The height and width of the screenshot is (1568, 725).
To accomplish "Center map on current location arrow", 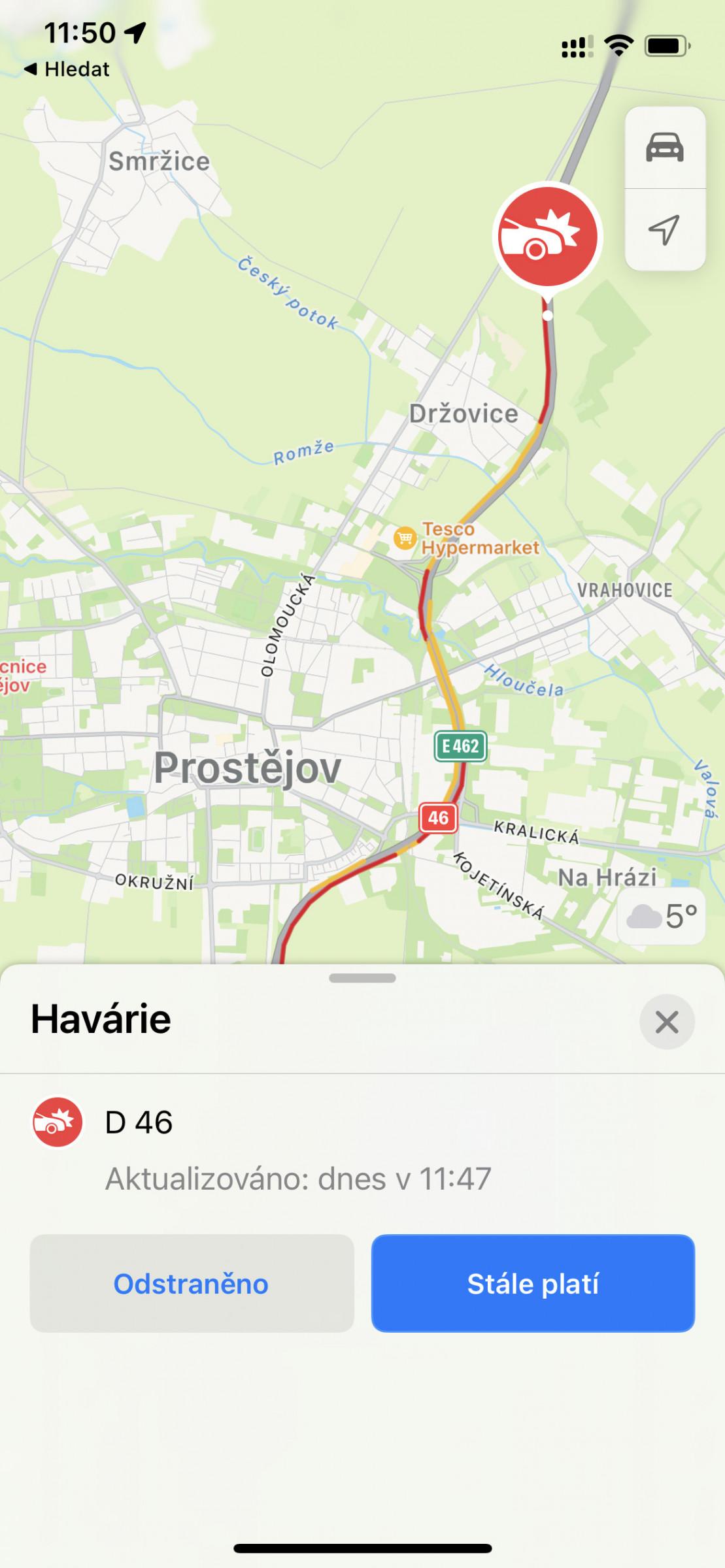I will (x=665, y=230).
